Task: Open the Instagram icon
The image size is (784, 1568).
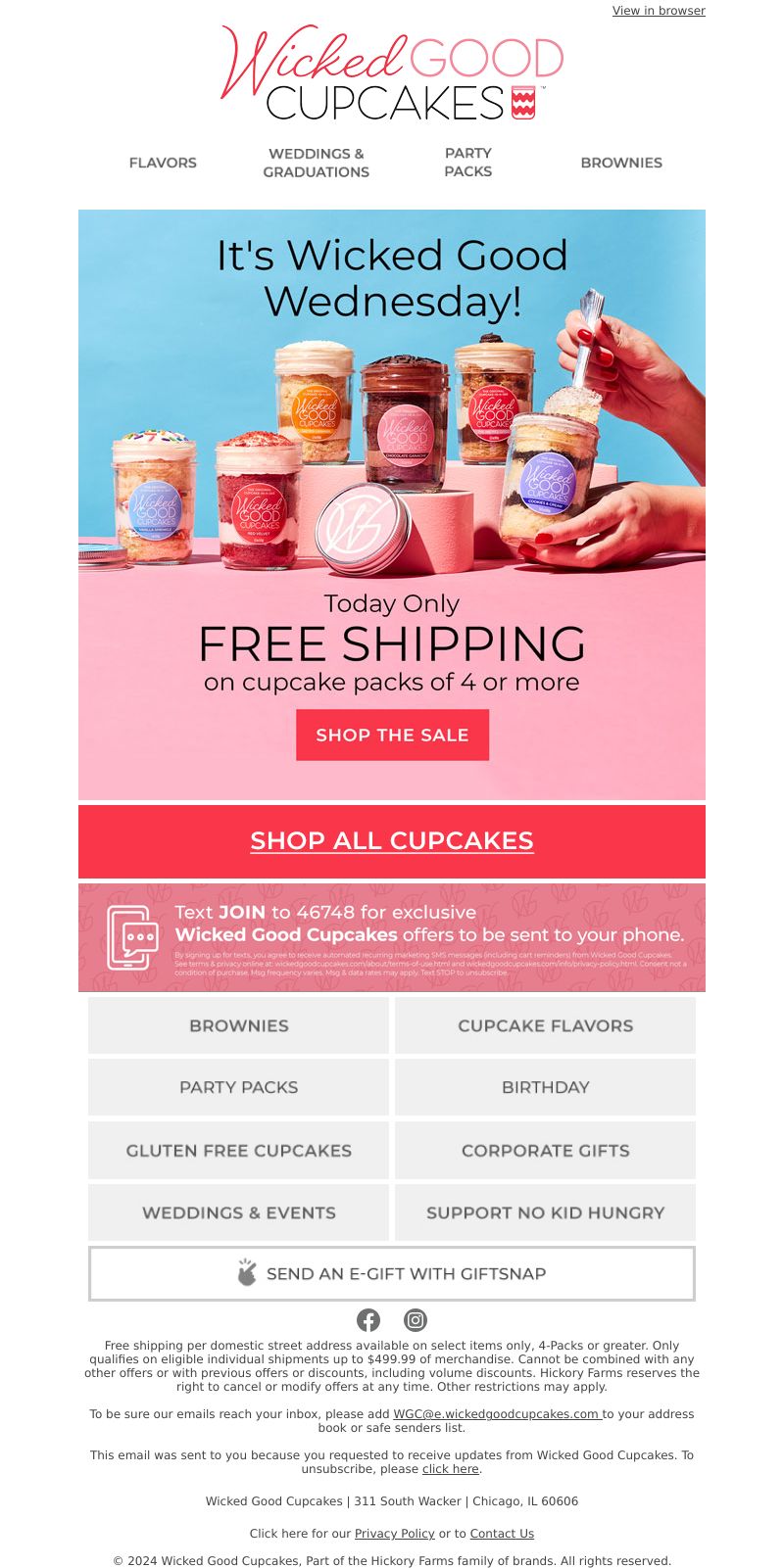Action: coord(416,1320)
